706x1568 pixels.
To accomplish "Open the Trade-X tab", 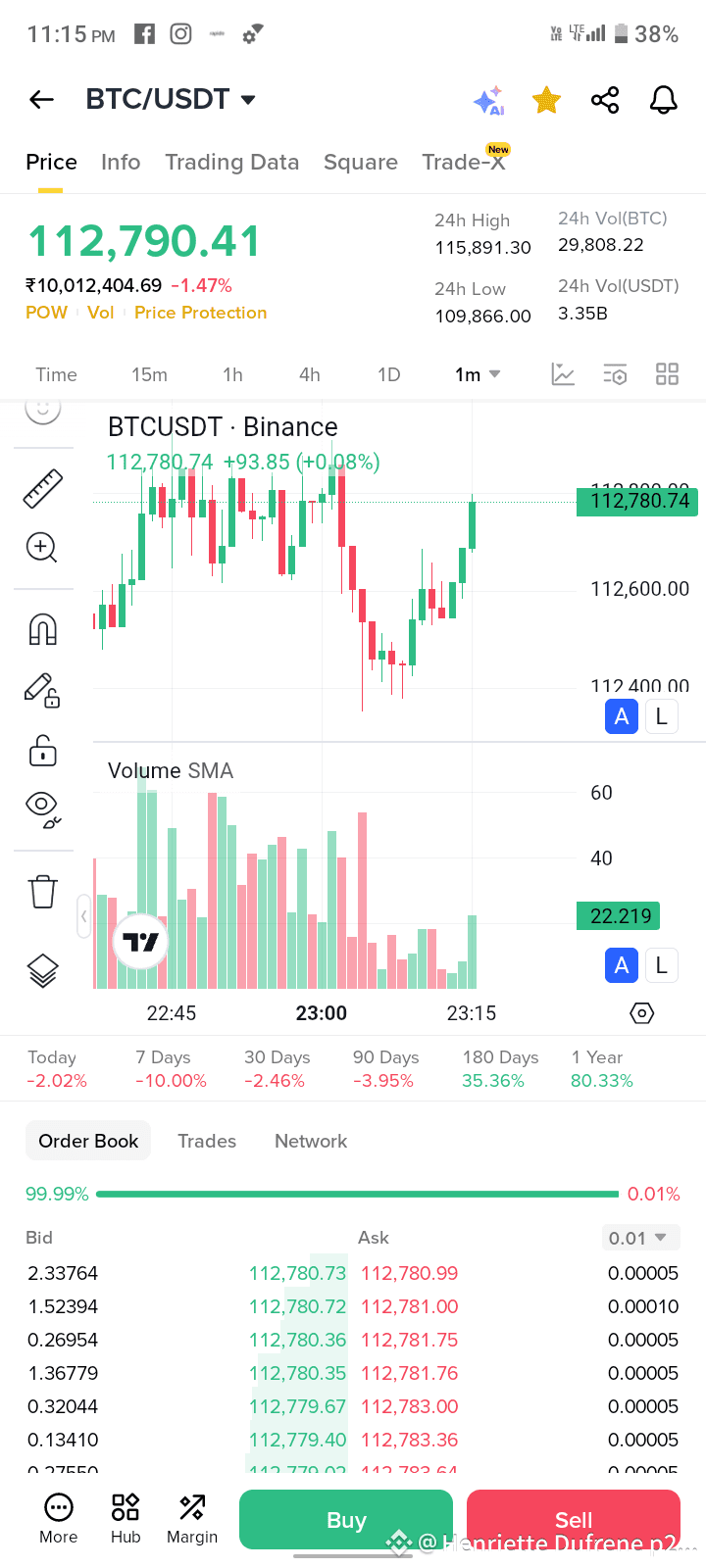I will 464,162.
